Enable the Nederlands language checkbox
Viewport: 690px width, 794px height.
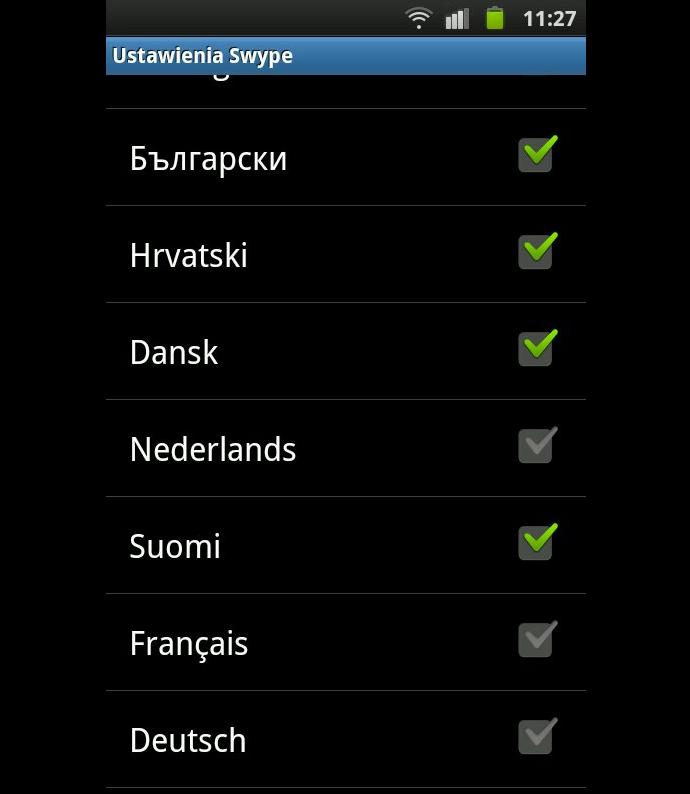(535, 447)
